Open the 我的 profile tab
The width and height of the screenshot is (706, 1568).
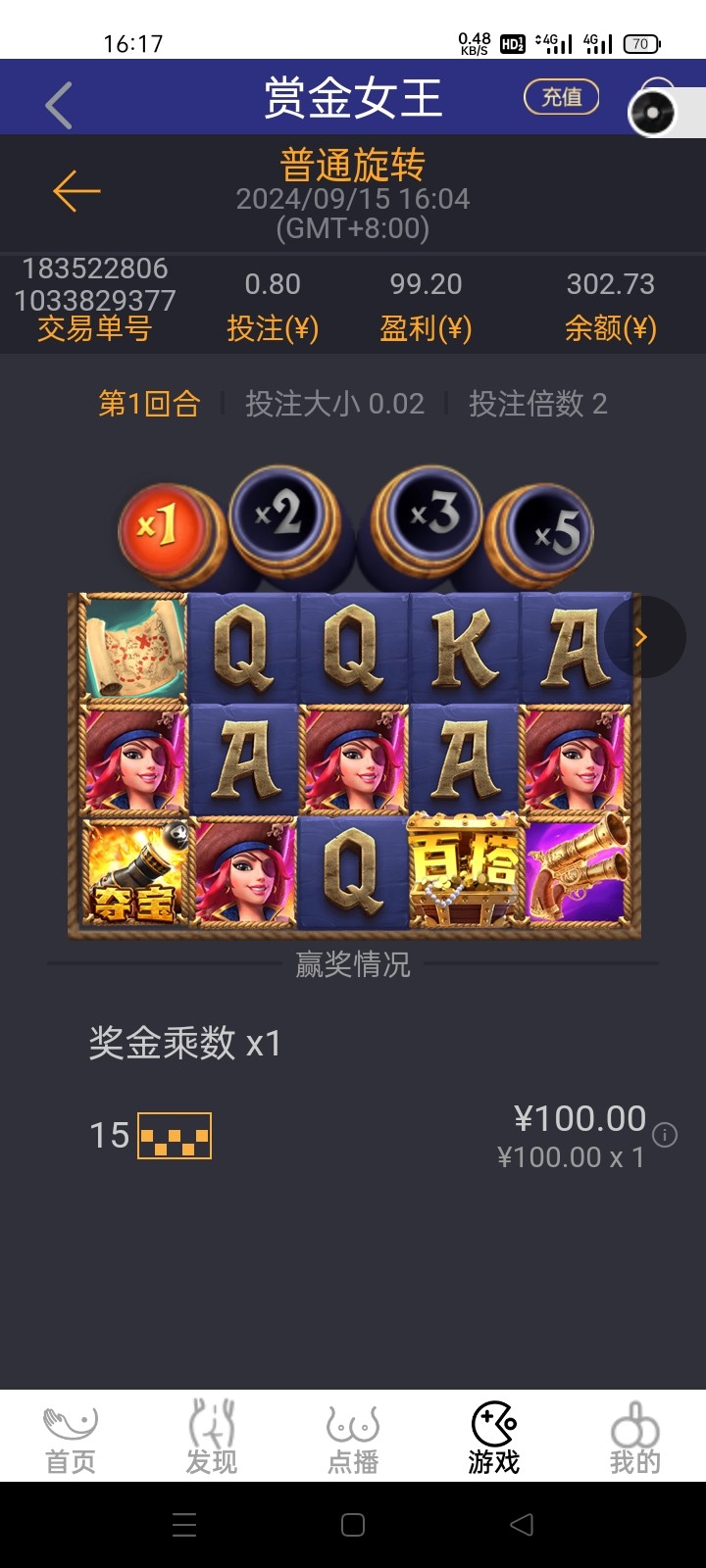(x=634, y=1439)
